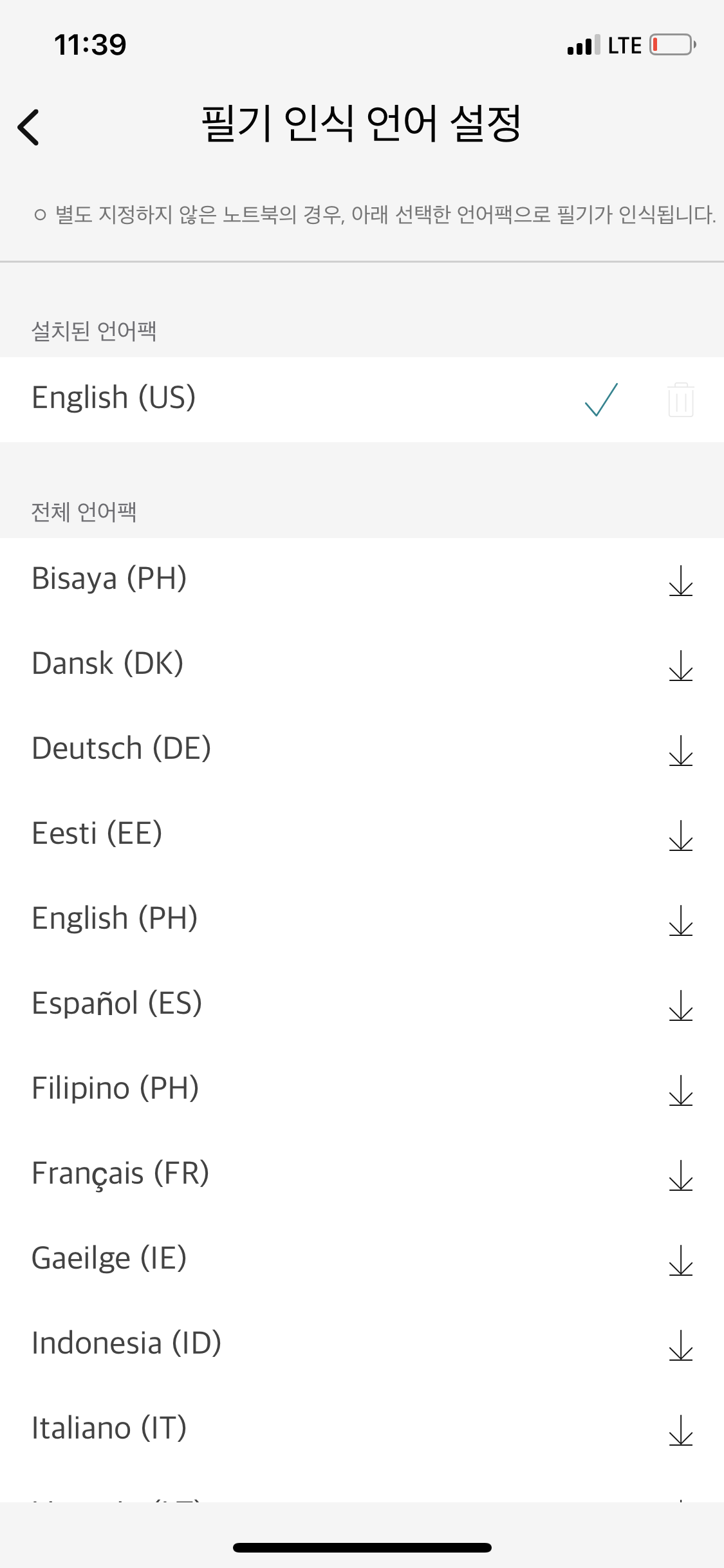
Task: Delete the English (US) language pack
Action: [680, 400]
